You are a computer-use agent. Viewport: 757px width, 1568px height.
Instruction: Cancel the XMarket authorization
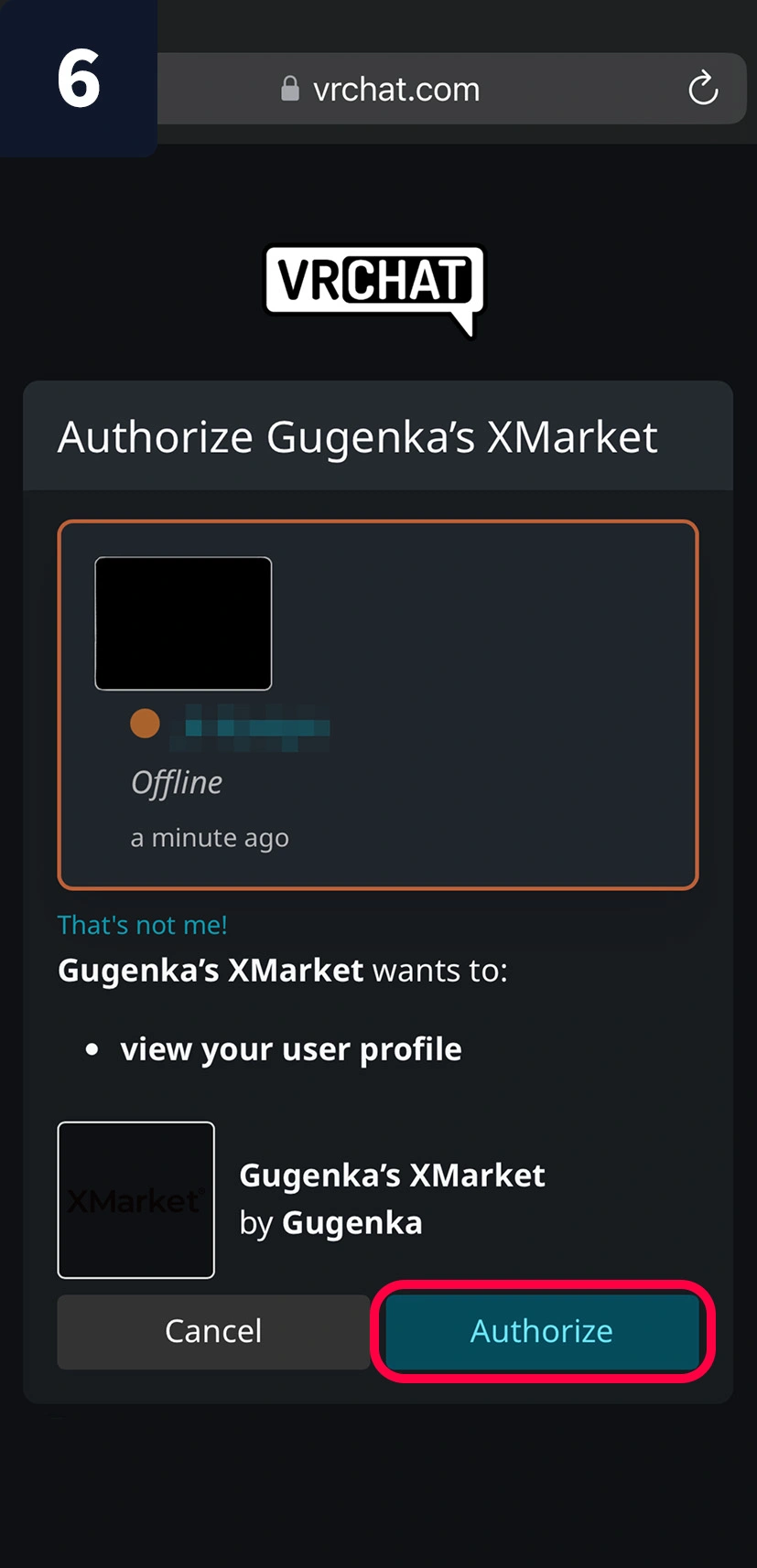213,1331
